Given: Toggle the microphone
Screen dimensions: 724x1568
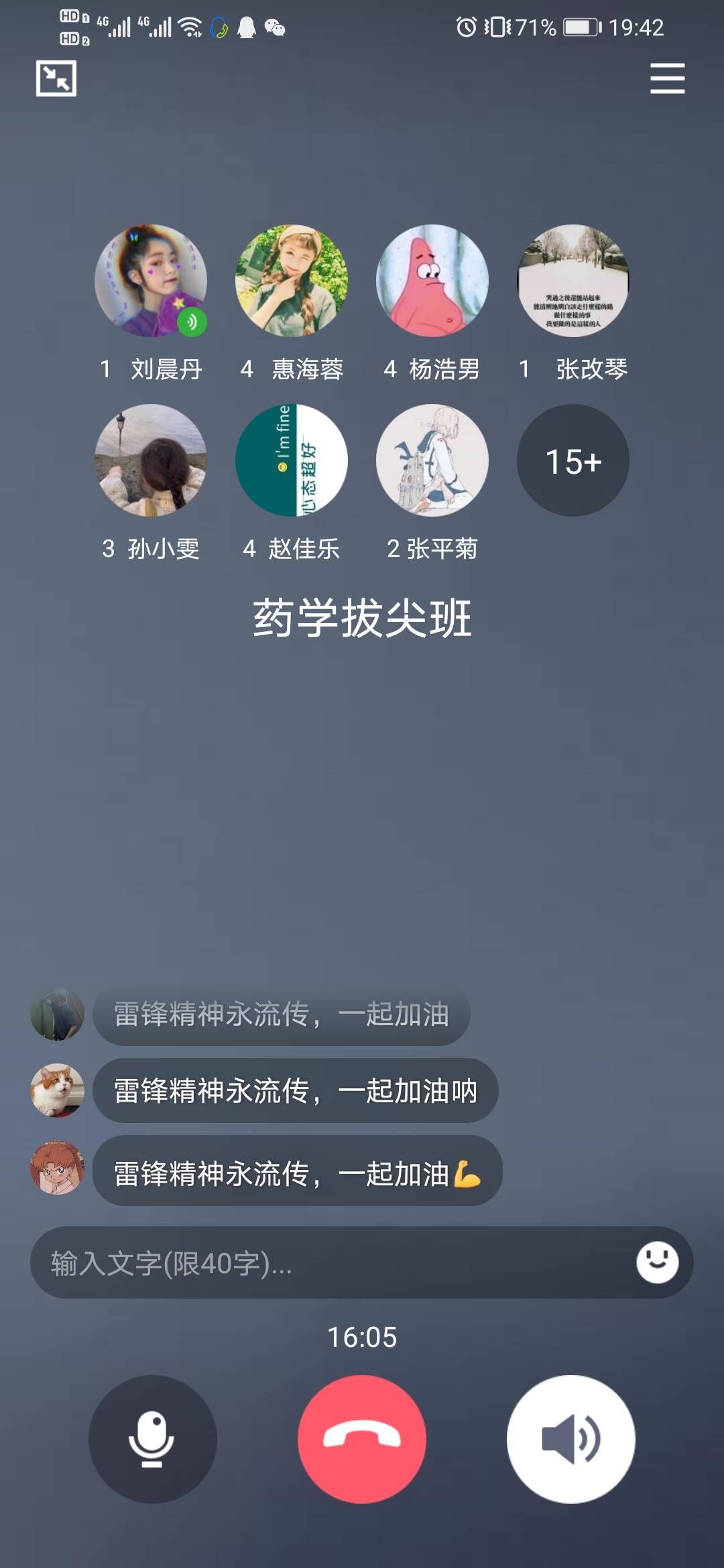Looking at the screenshot, I should point(153,1439).
